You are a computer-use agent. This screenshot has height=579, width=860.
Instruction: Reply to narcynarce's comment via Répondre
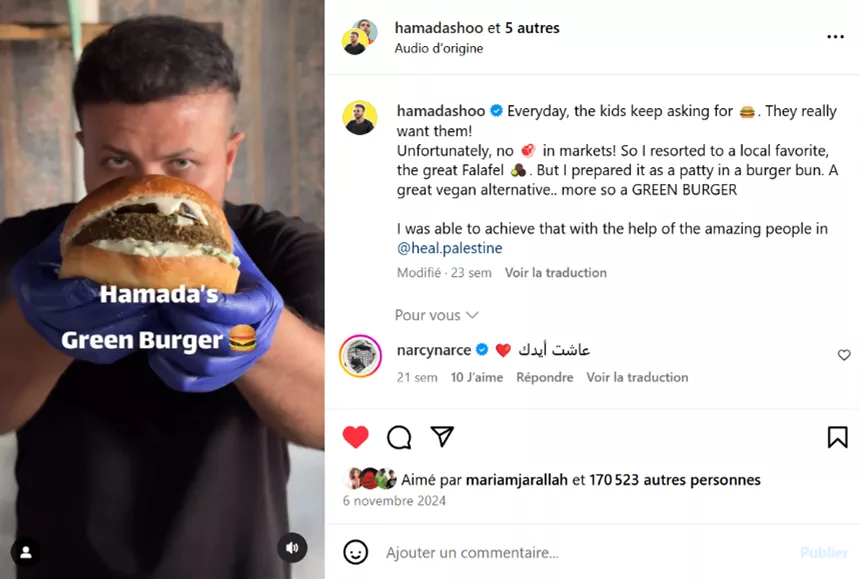point(545,377)
